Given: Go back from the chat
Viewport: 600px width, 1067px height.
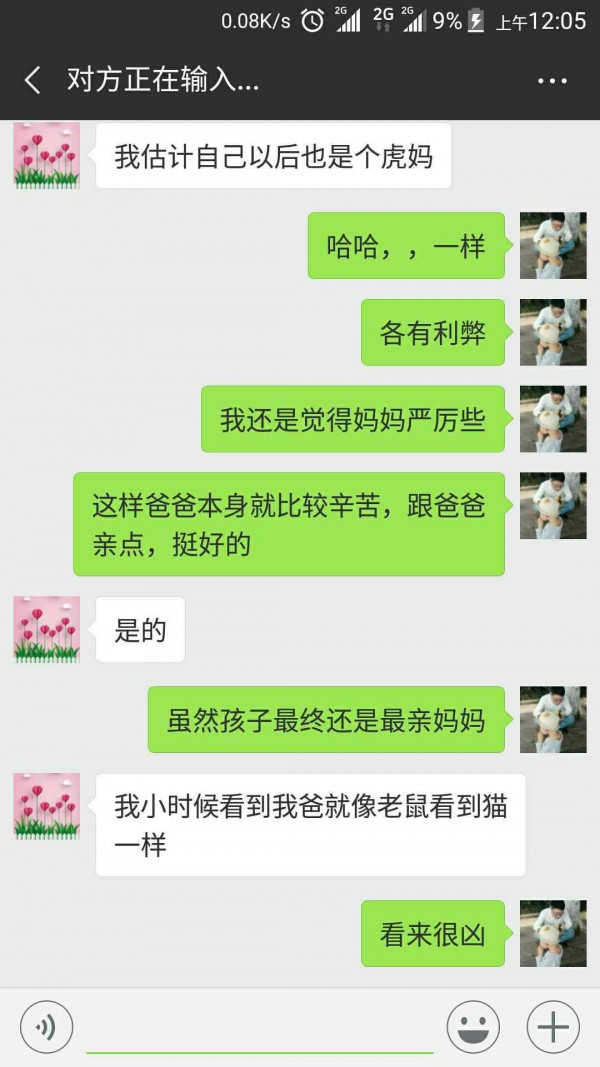Looking at the screenshot, I should [x=33, y=81].
